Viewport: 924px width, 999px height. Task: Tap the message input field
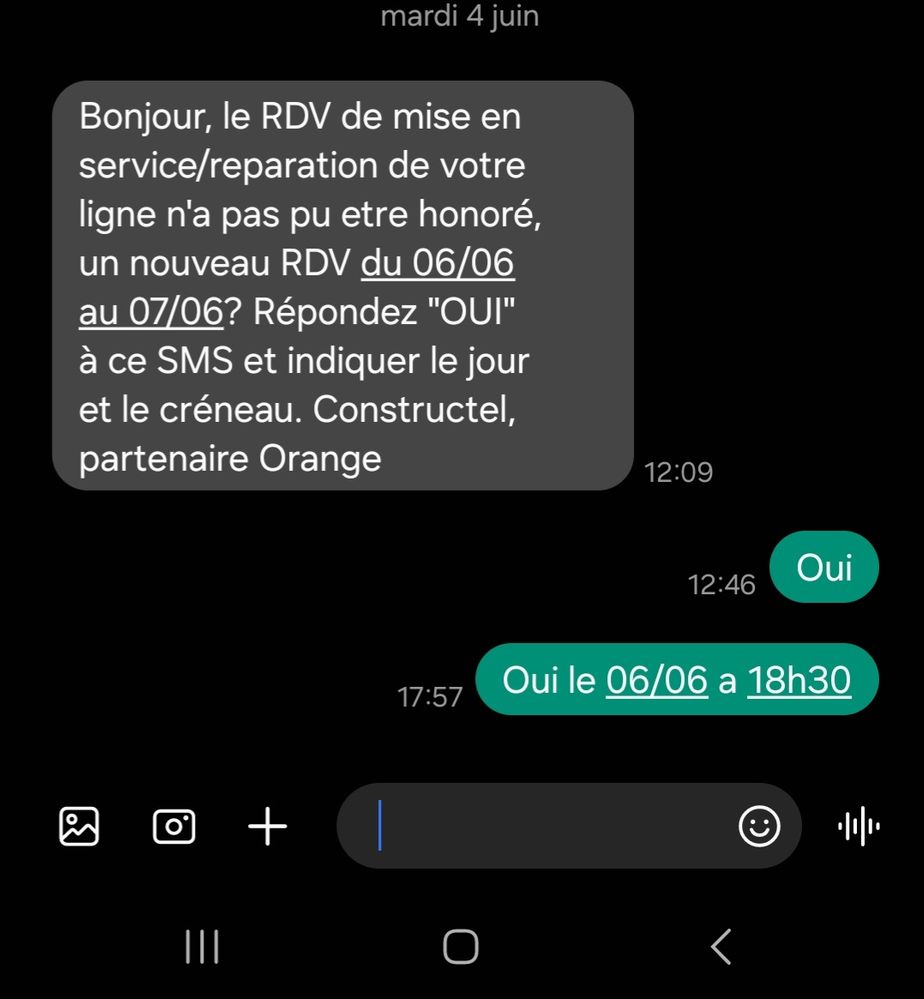(550, 826)
